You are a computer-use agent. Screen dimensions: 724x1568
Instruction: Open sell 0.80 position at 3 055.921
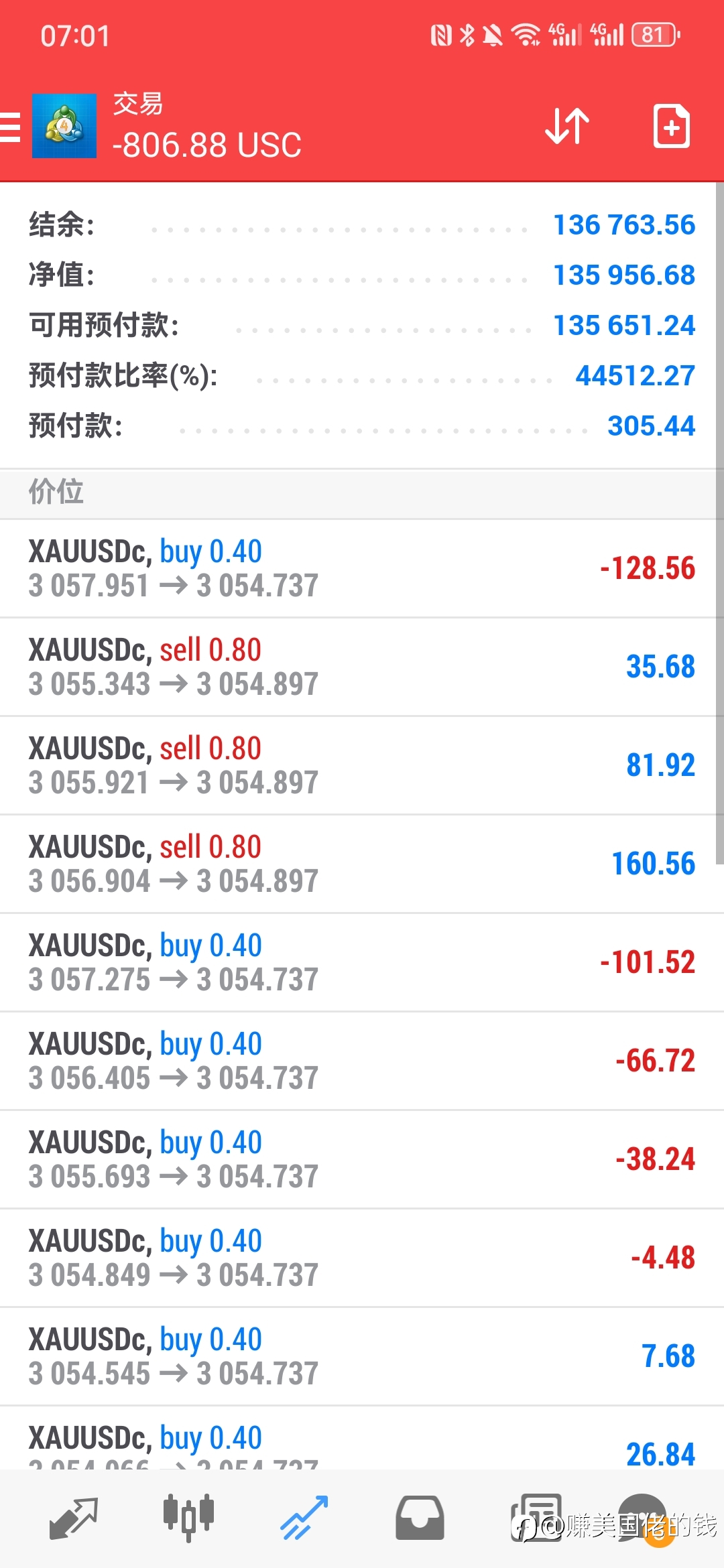[362, 765]
